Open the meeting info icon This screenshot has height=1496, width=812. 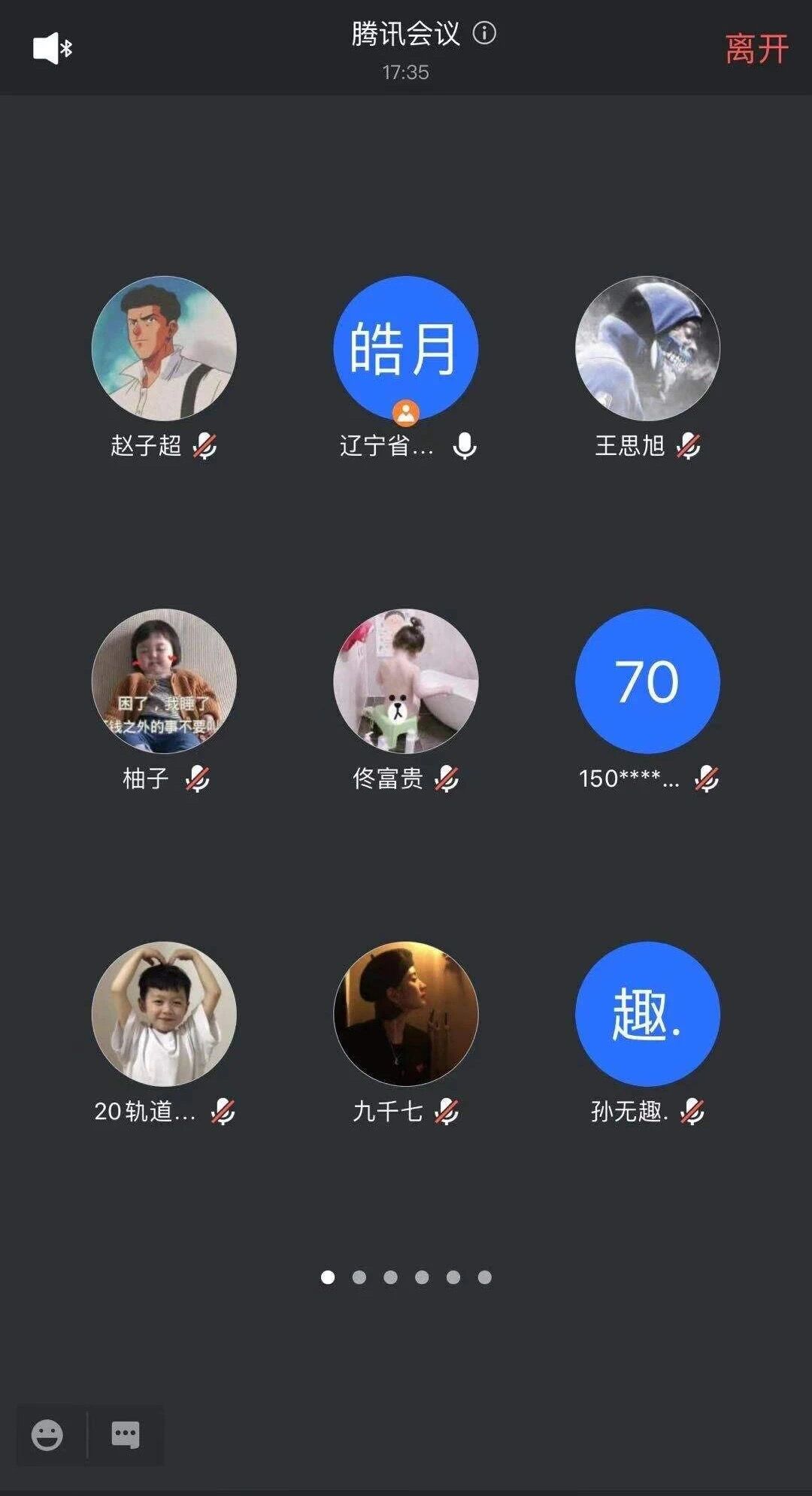click(485, 33)
